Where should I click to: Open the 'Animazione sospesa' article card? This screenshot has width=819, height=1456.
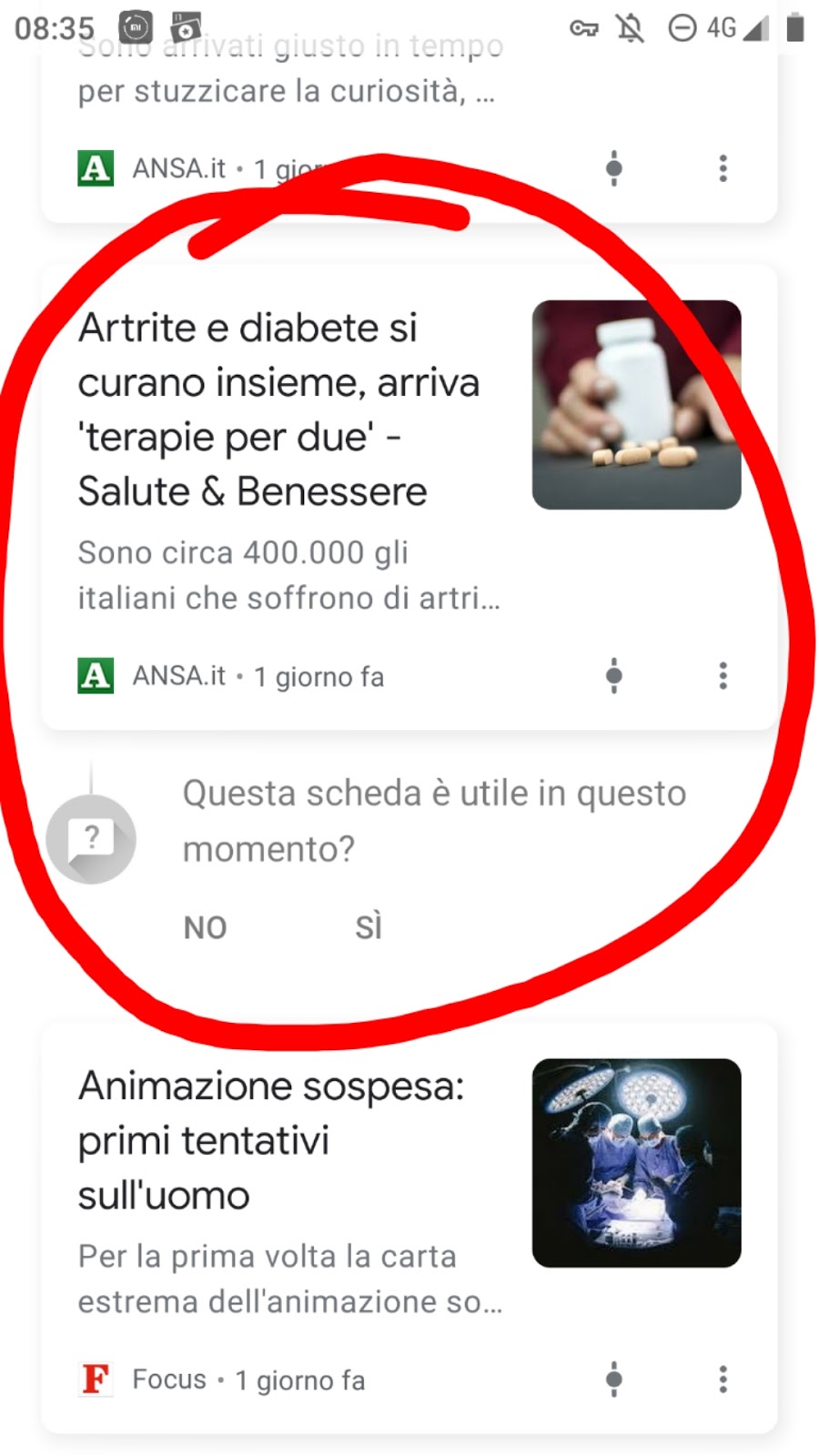(x=271, y=1139)
